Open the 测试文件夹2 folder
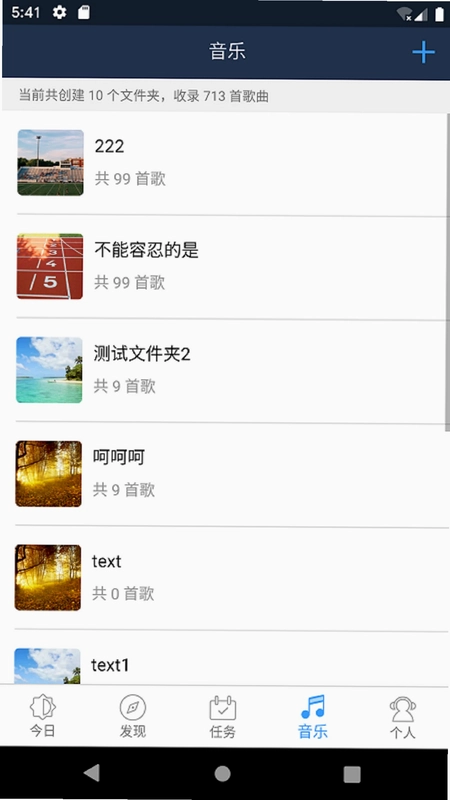 click(225, 371)
